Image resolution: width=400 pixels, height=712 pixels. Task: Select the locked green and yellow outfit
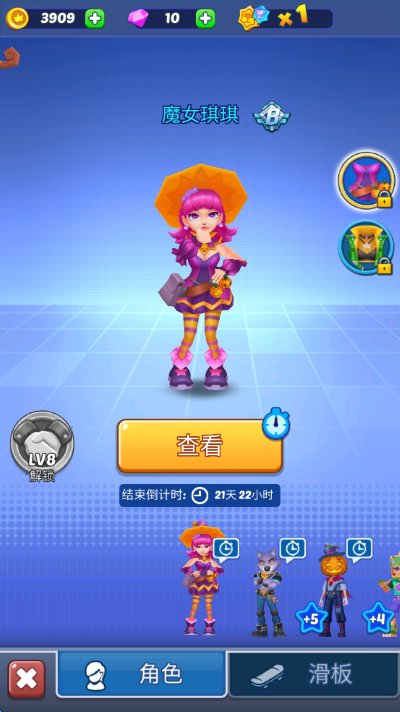366,247
